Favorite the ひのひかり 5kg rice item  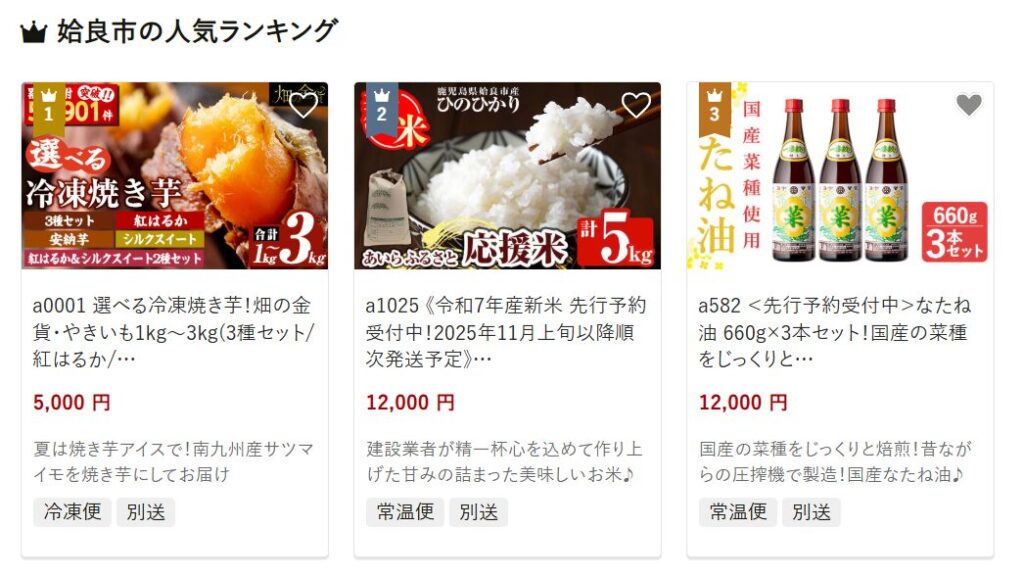click(x=636, y=104)
